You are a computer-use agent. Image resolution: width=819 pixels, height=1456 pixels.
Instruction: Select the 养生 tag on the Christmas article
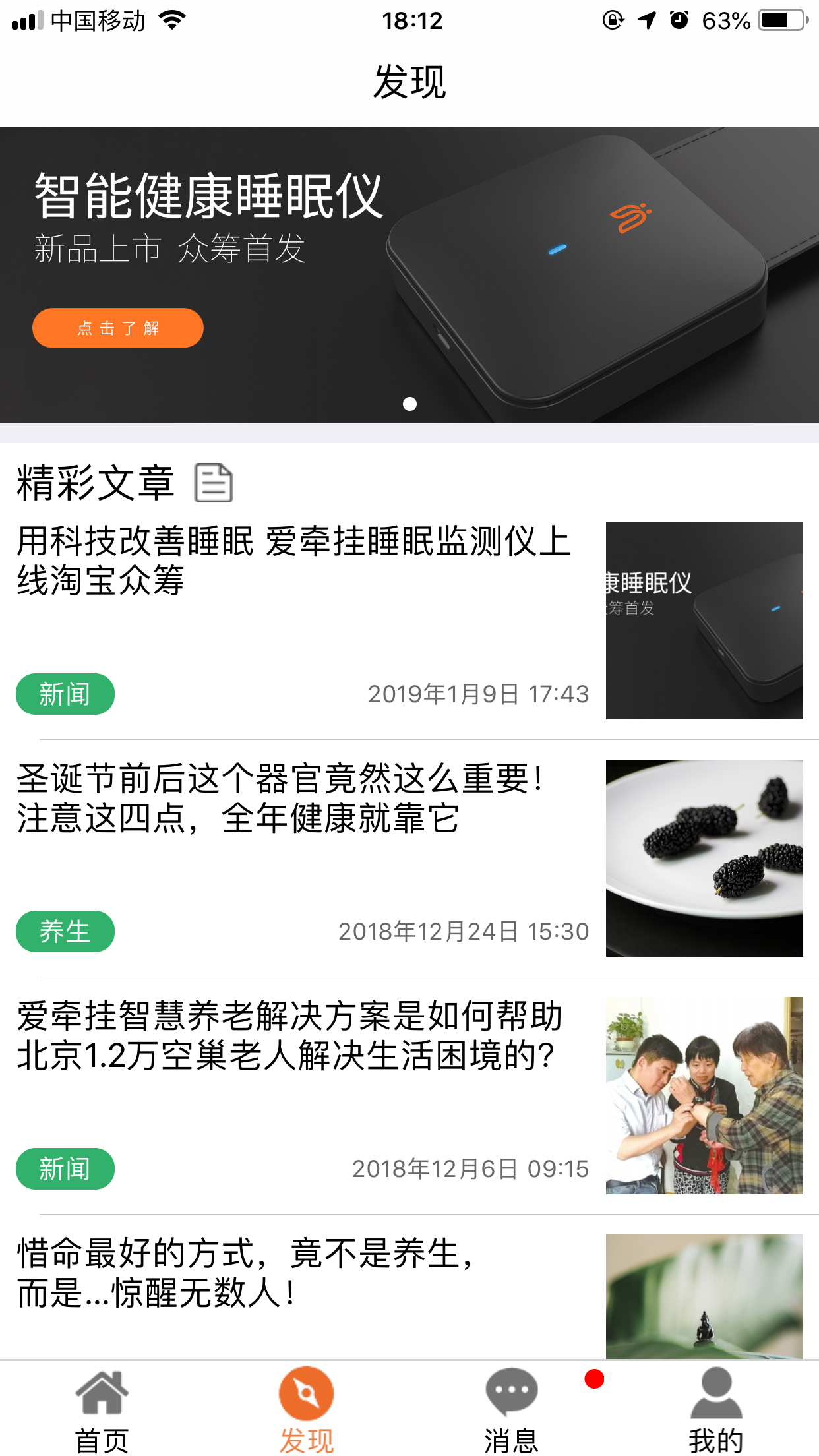point(65,931)
